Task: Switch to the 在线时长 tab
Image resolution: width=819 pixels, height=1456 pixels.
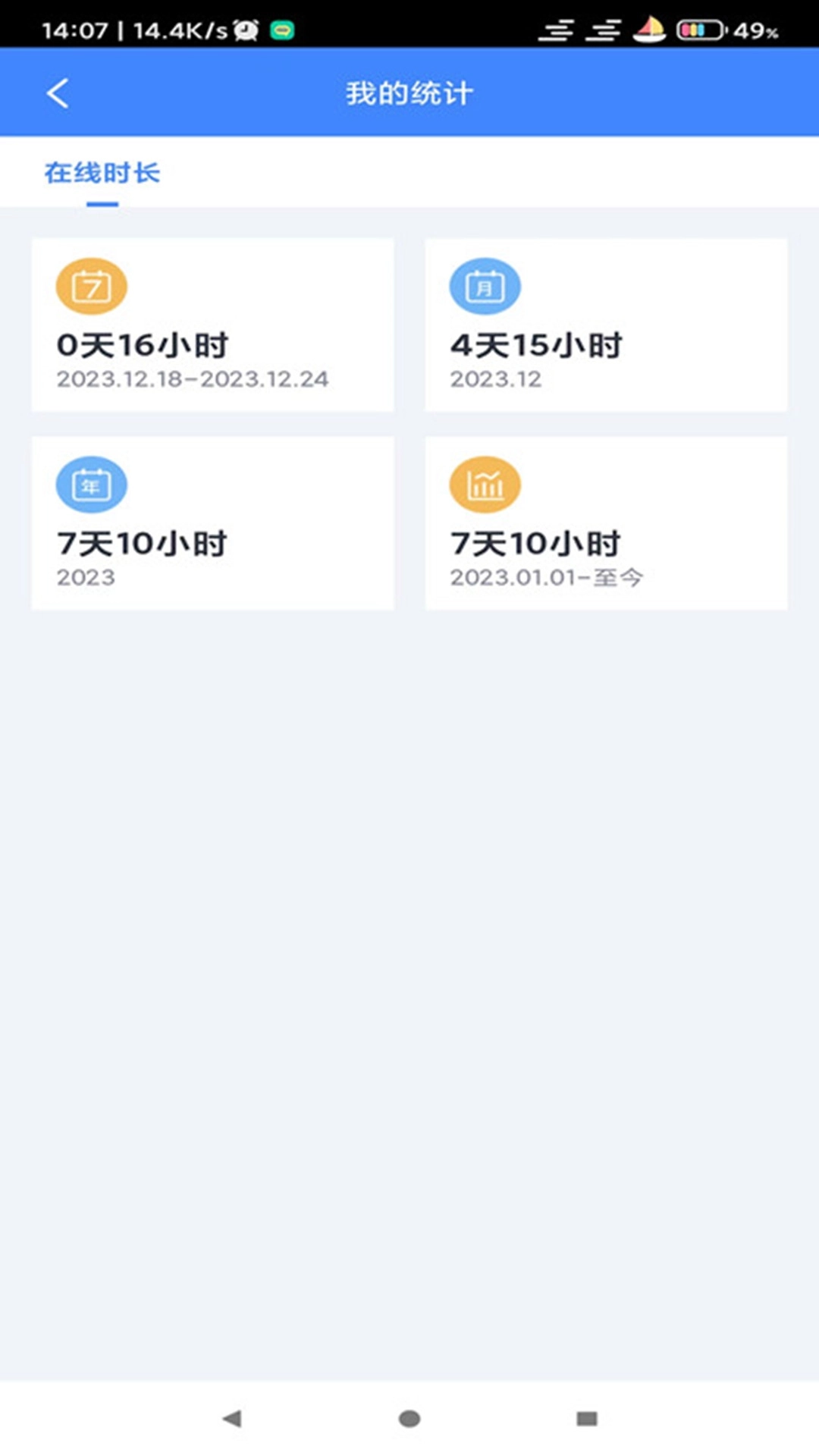Action: [x=103, y=173]
